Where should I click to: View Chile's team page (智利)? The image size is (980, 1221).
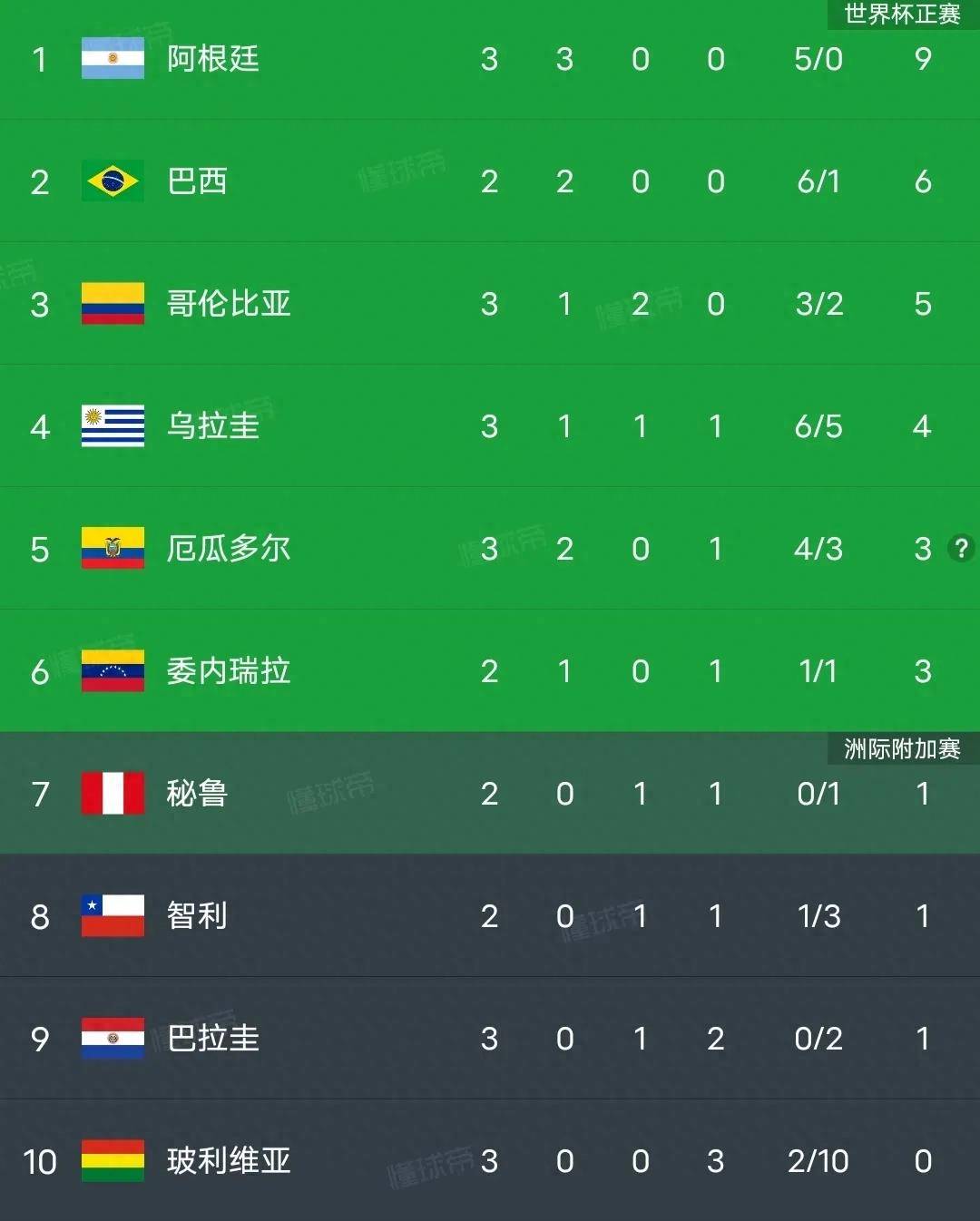click(197, 916)
